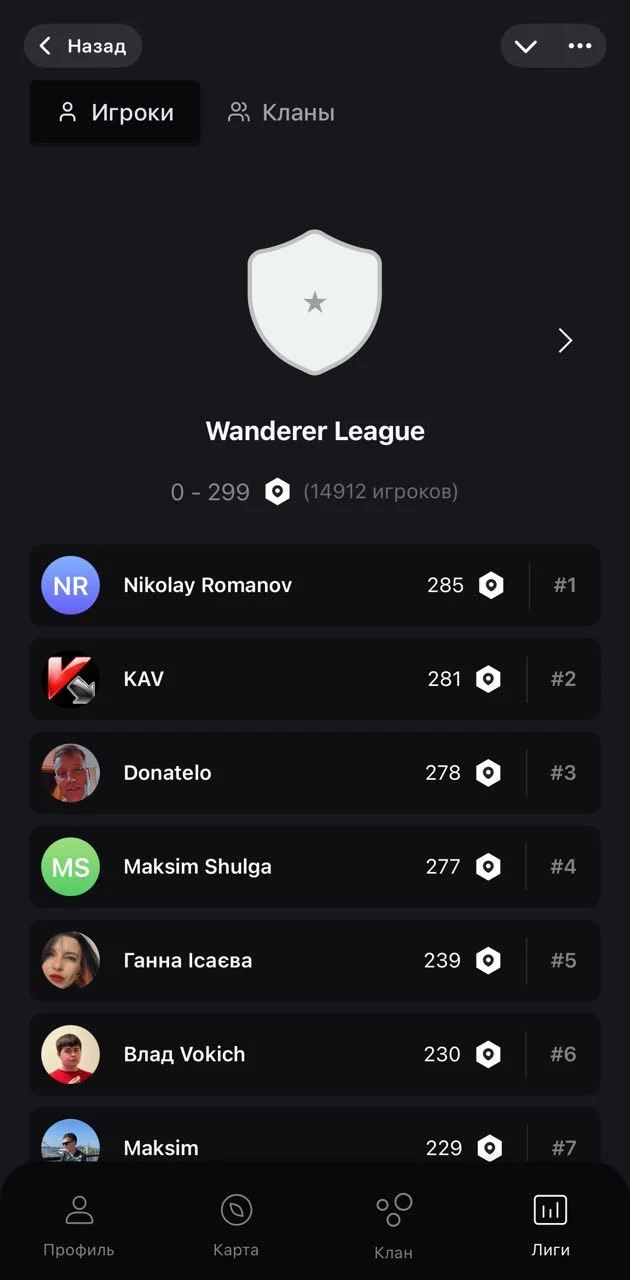View Donatelo's profile row

point(315,773)
